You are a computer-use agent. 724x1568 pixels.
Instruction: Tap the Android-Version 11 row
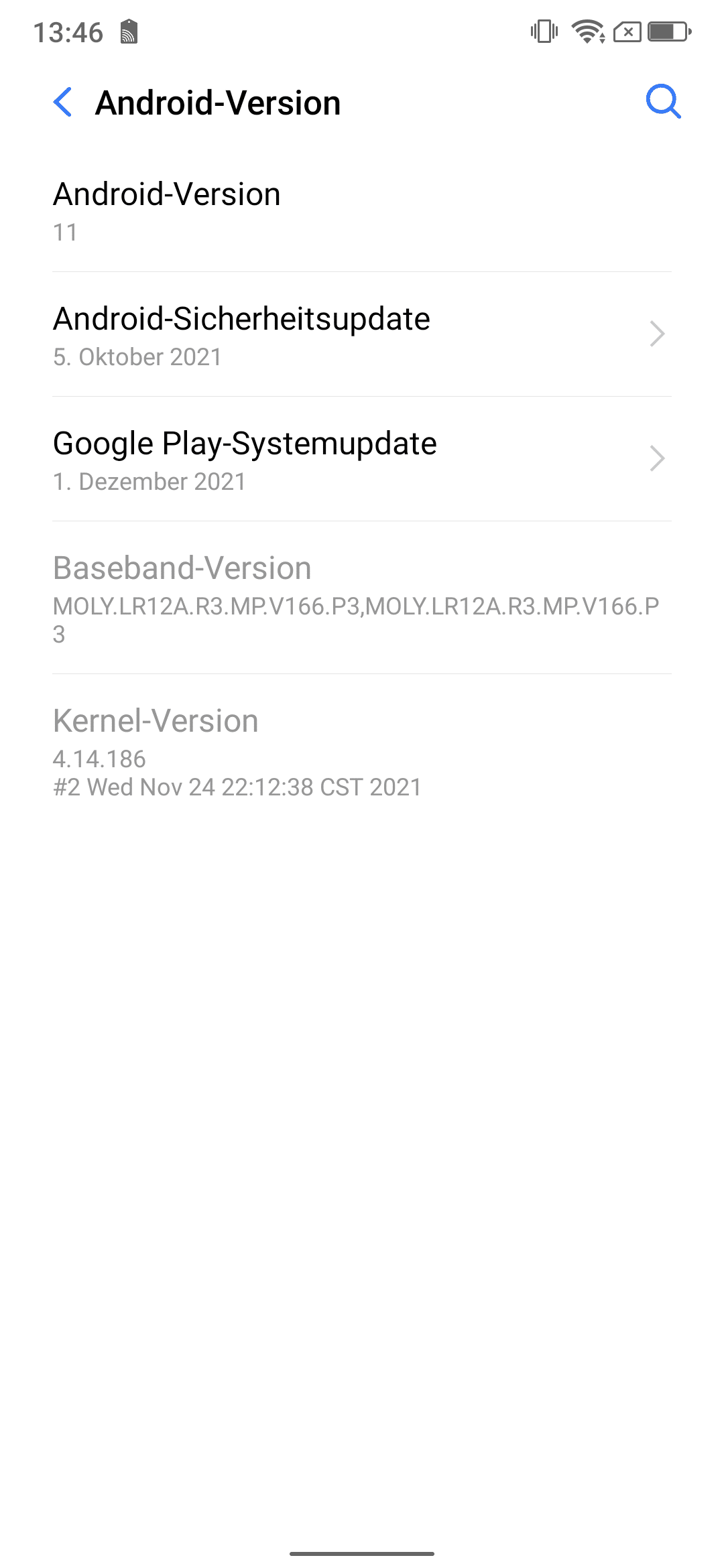362,210
